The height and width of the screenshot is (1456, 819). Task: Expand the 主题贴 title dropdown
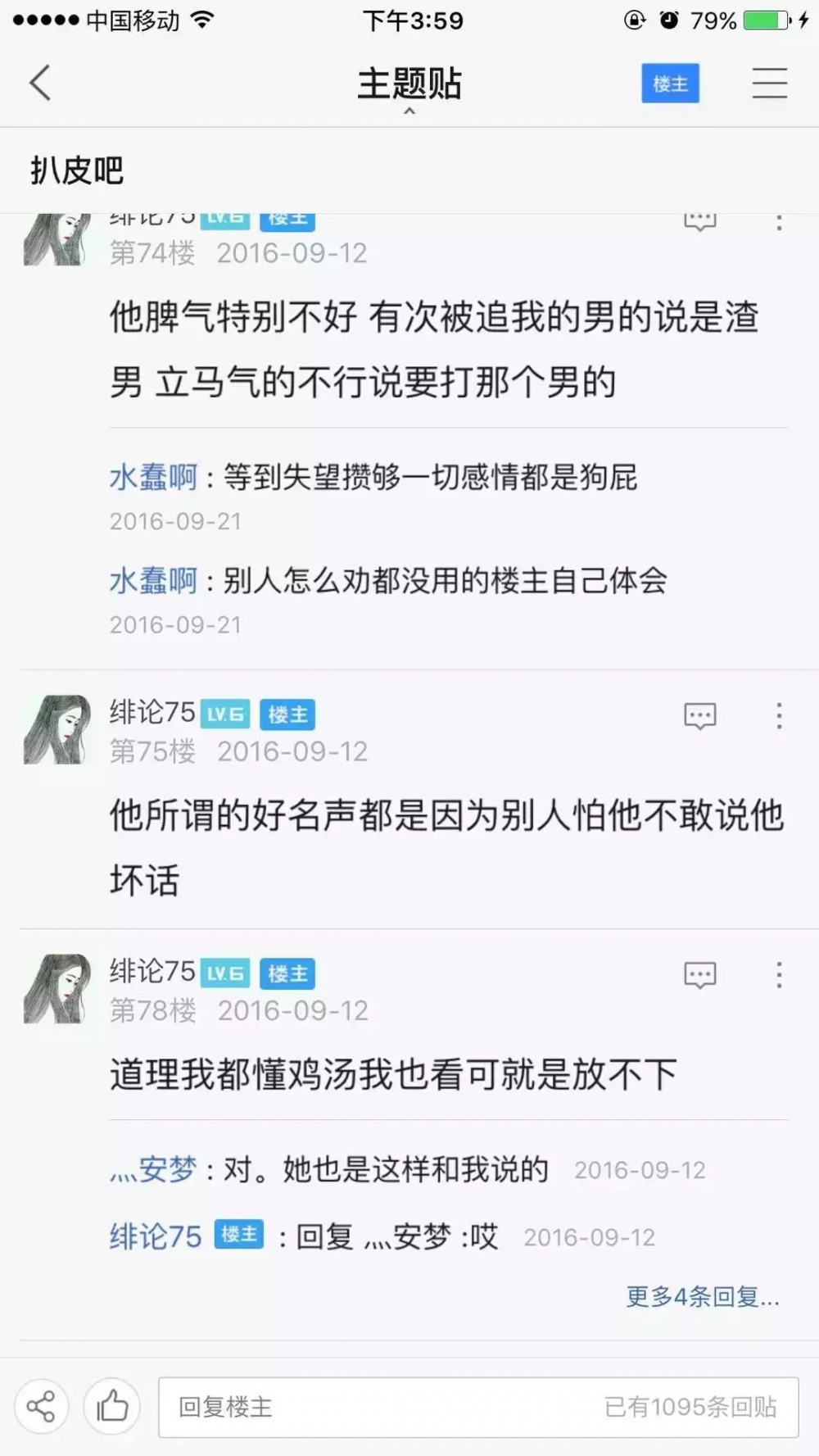tap(409, 88)
